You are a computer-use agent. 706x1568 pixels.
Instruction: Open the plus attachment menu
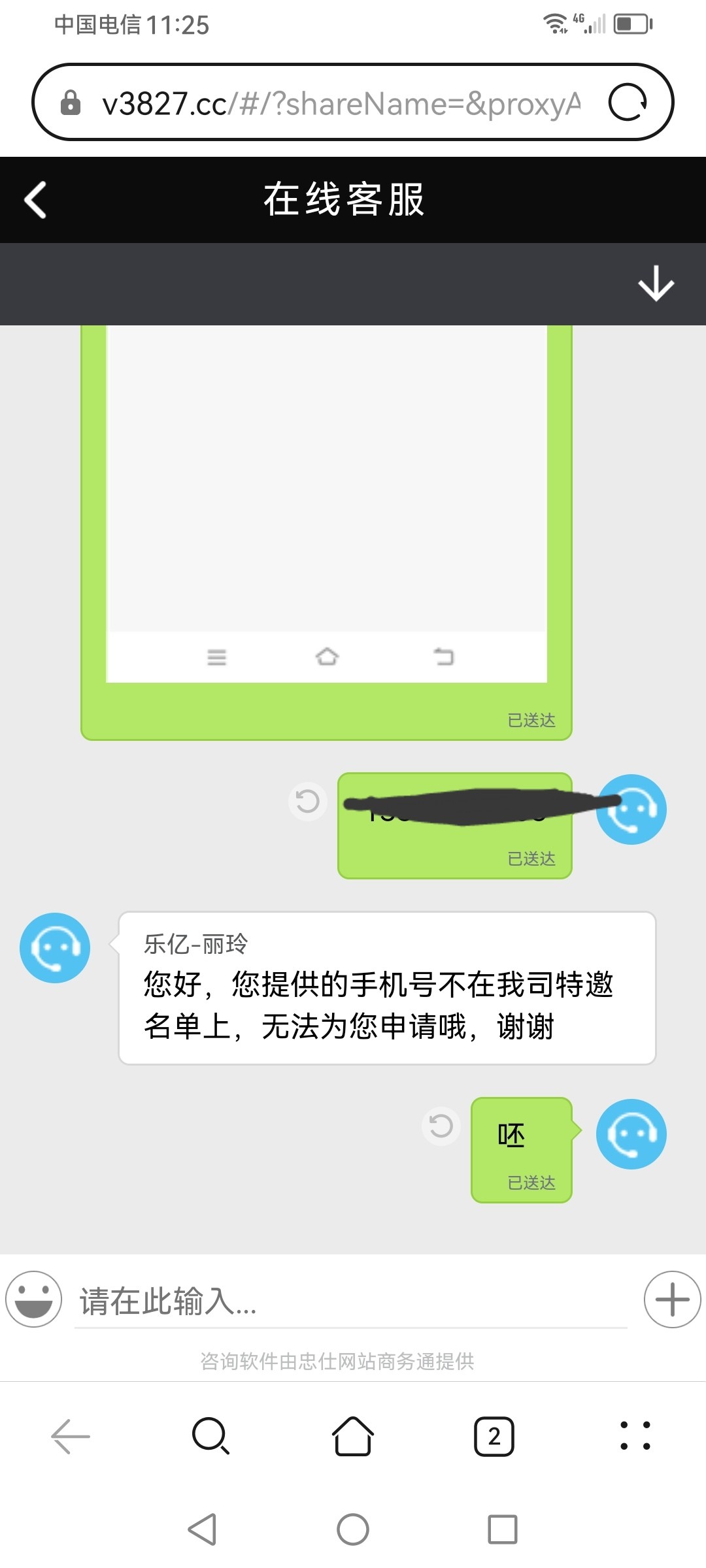tap(672, 1299)
